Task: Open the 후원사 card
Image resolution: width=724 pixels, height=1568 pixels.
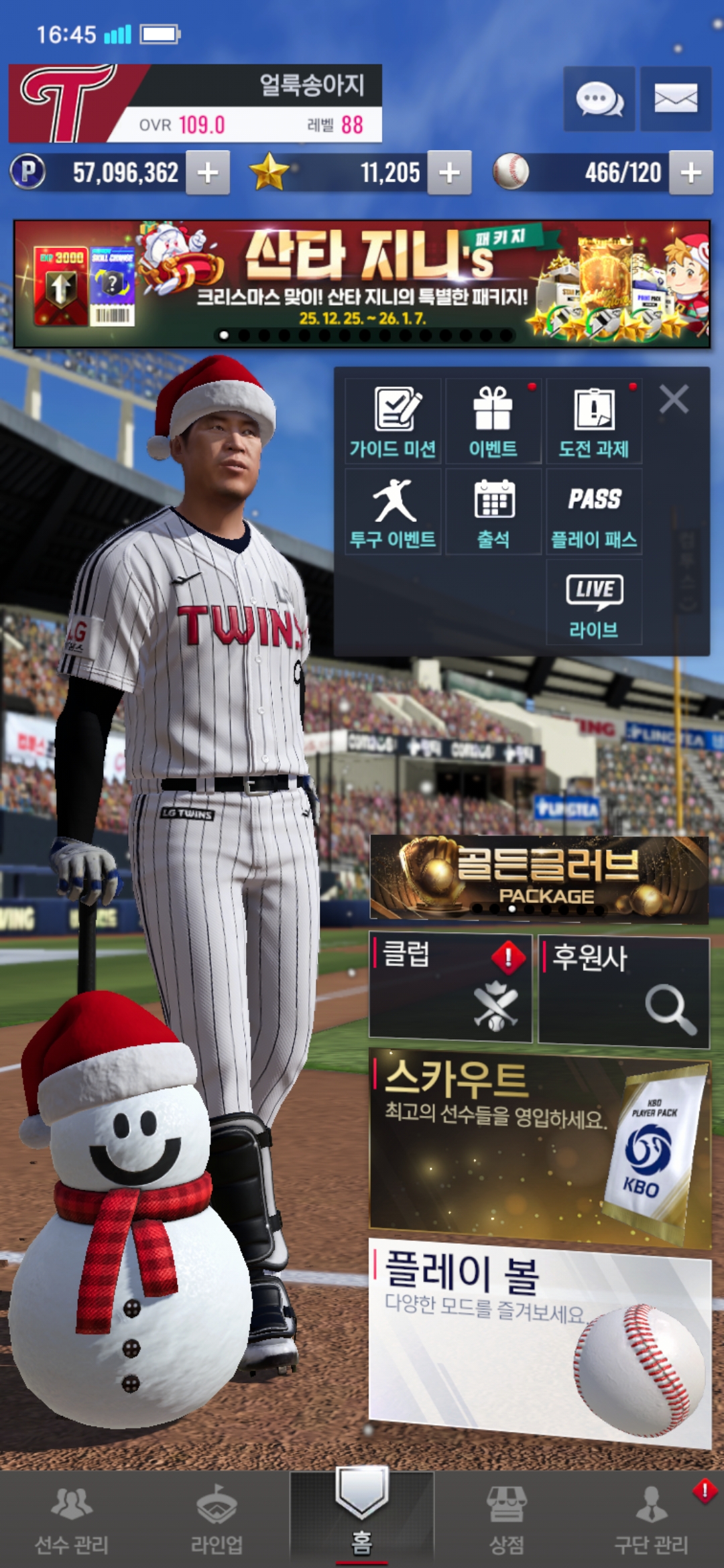Action: coord(623,990)
